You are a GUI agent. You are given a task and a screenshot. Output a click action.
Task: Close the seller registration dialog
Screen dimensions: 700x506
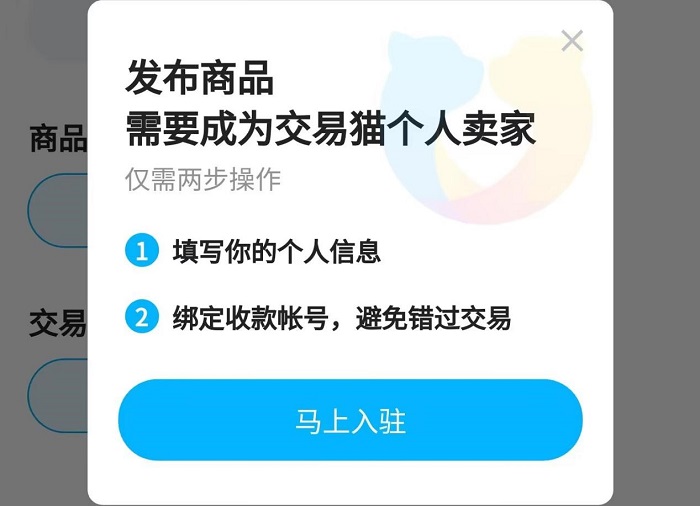[x=572, y=41]
